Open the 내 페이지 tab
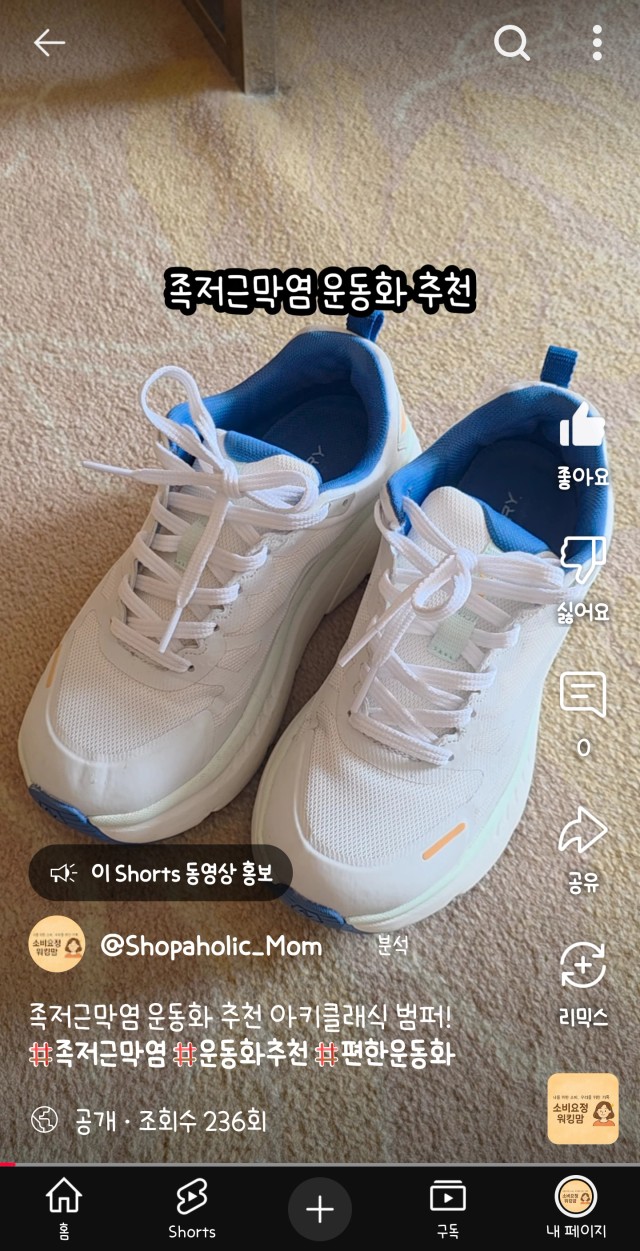Image resolution: width=640 pixels, height=1251 pixels. coord(576,1208)
